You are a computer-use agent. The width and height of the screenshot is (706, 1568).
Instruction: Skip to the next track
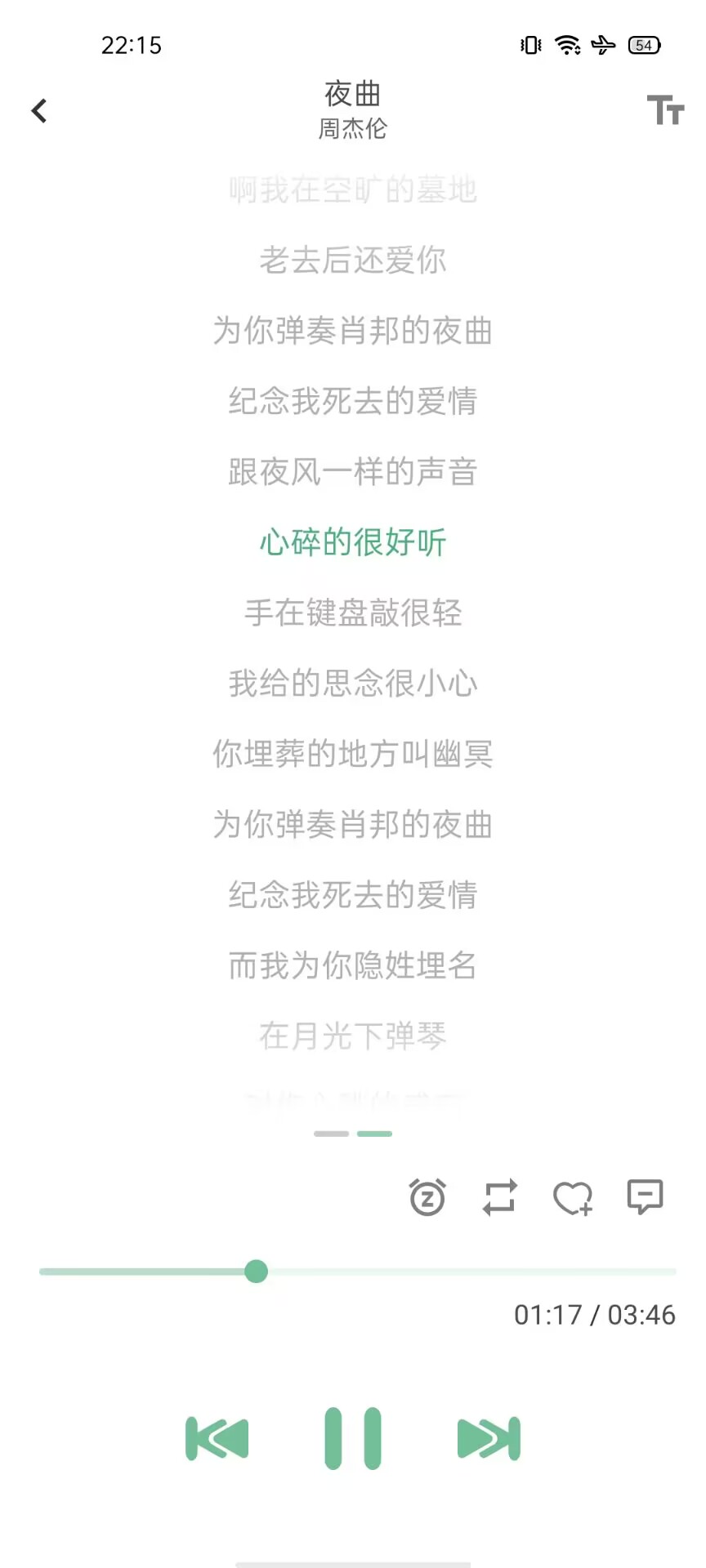pos(489,1438)
